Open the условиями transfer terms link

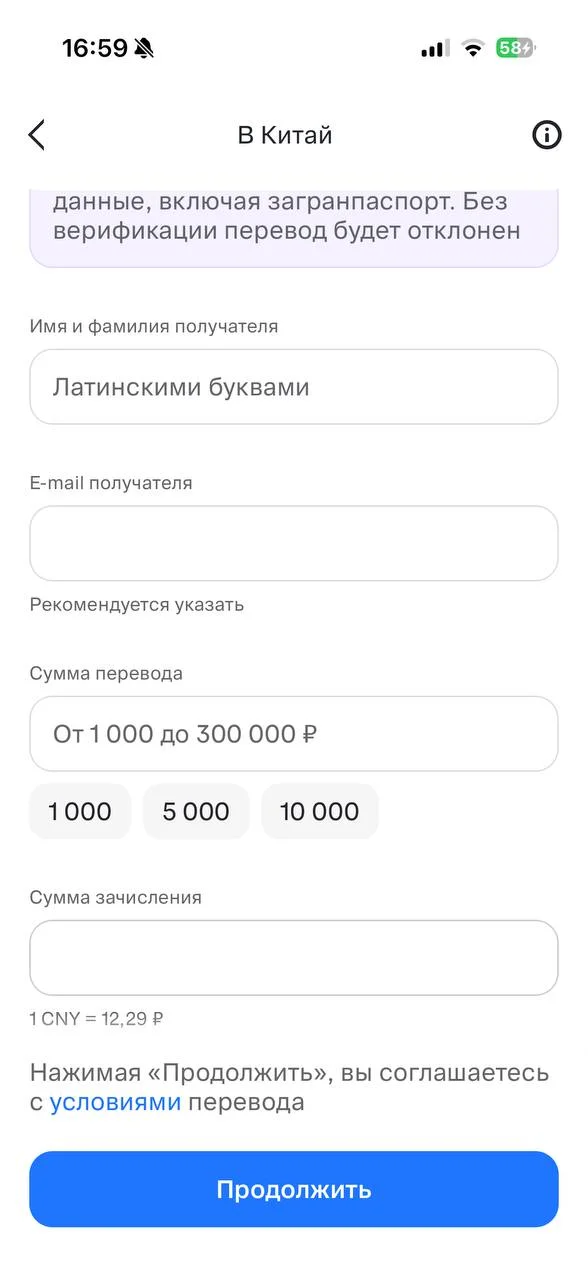click(x=115, y=1103)
